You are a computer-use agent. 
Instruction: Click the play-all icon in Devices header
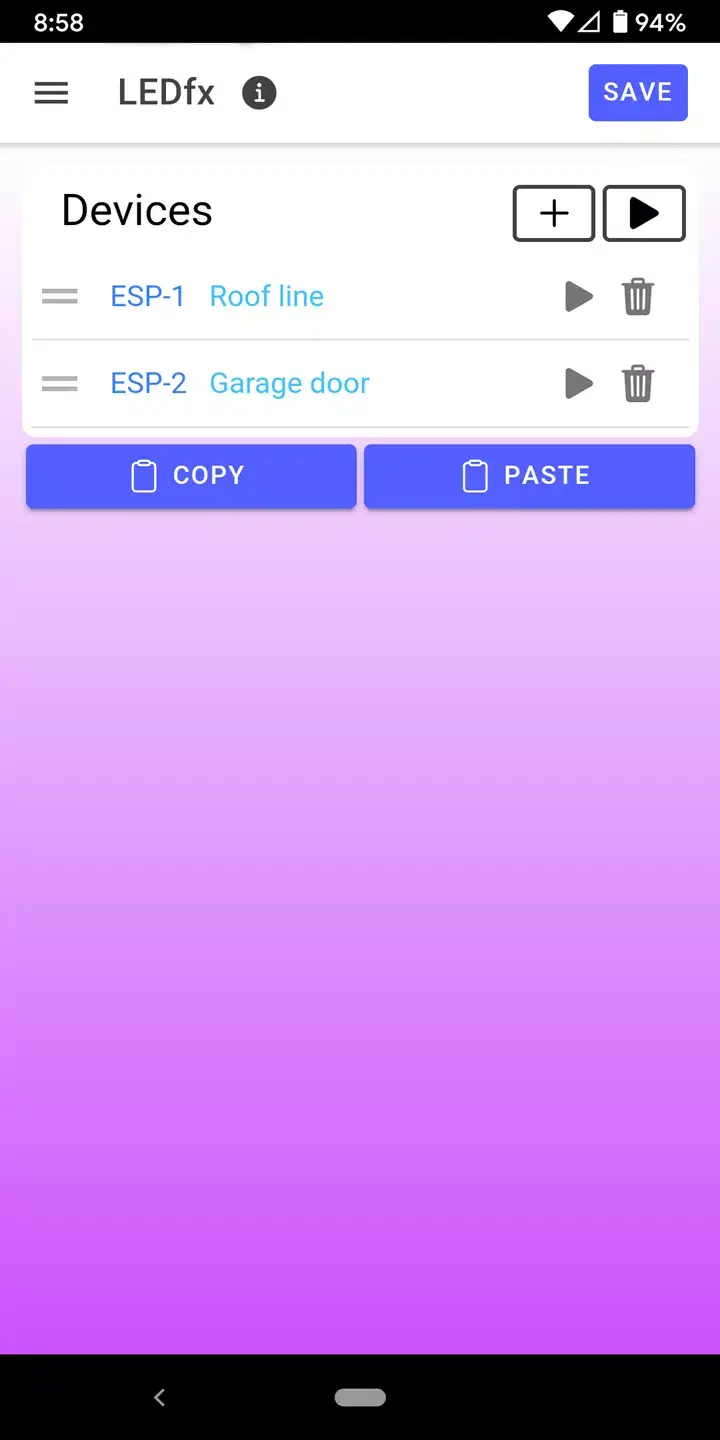click(644, 213)
